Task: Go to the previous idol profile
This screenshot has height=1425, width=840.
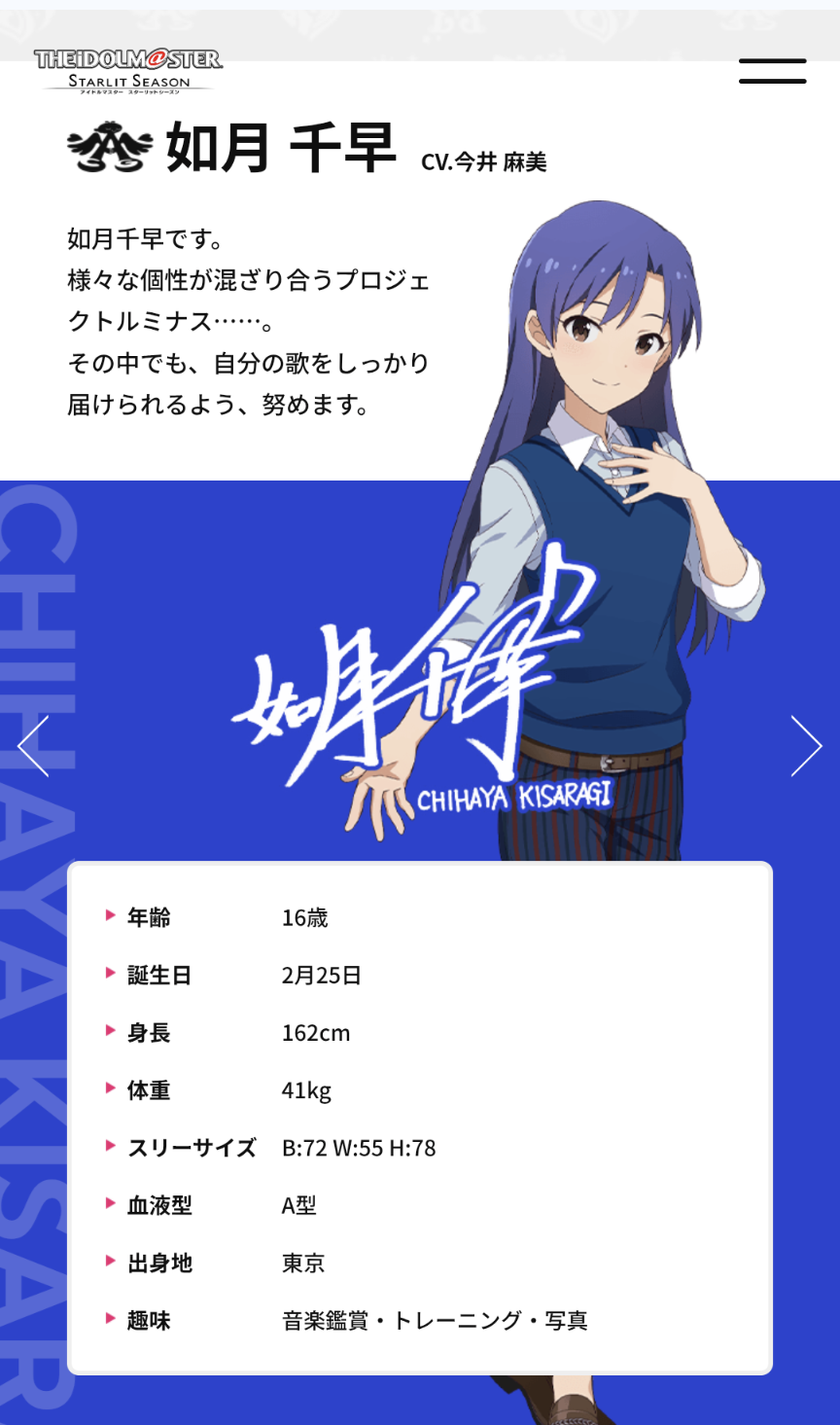Action: tap(33, 746)
